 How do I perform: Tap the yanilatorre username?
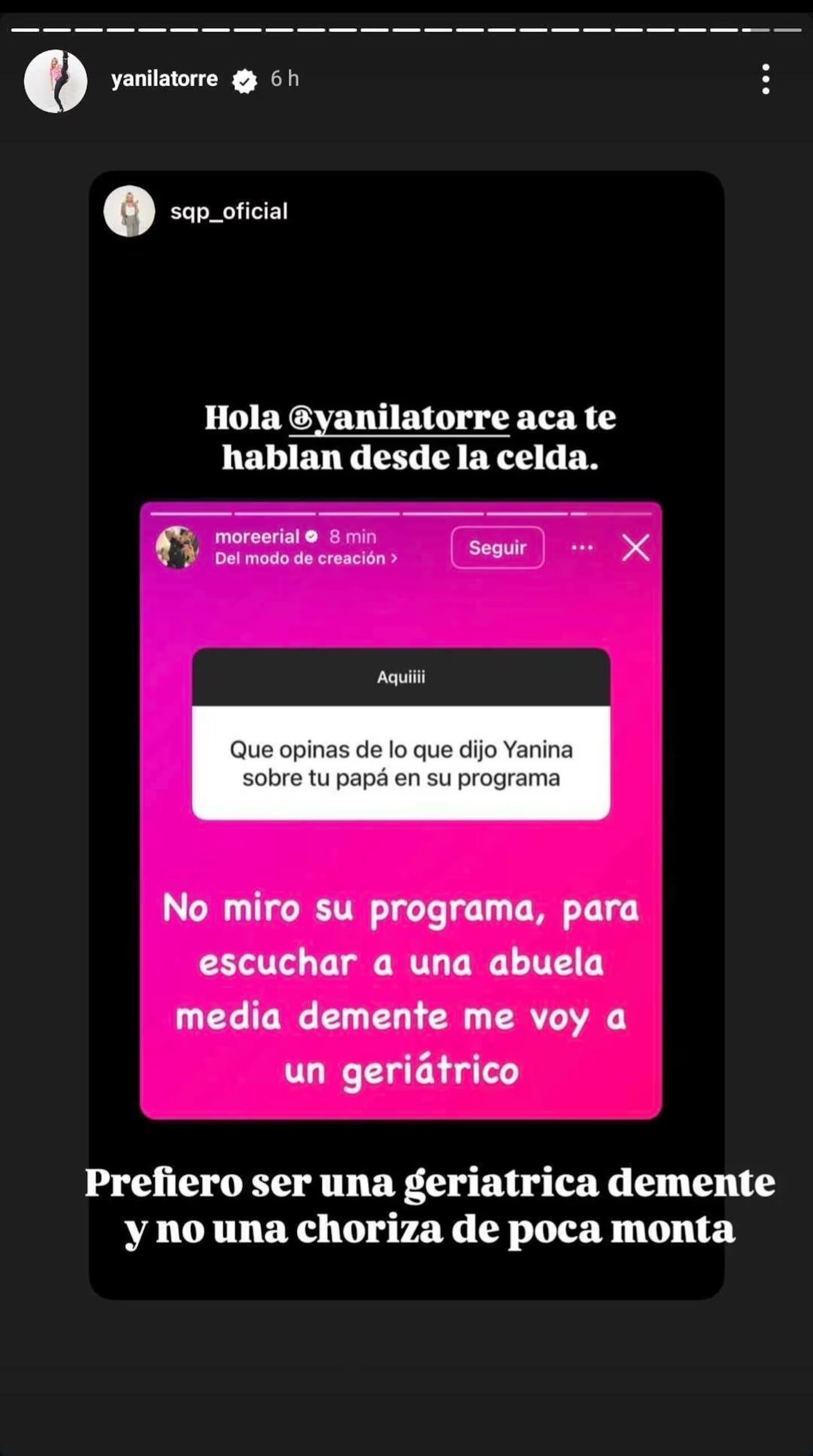coord(164,79)
